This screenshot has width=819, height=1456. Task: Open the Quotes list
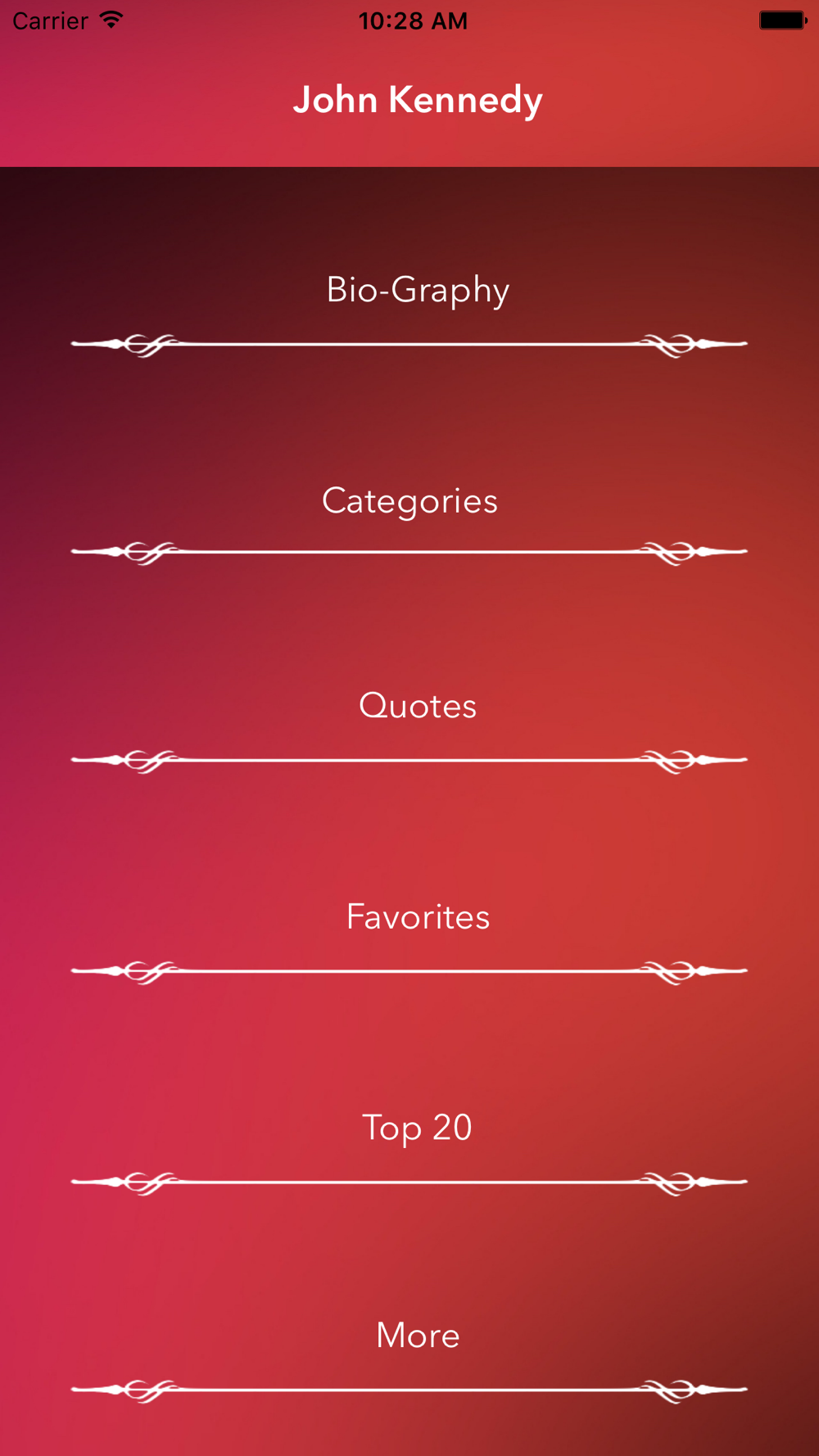pyautogui.click(x=418, y=706)
